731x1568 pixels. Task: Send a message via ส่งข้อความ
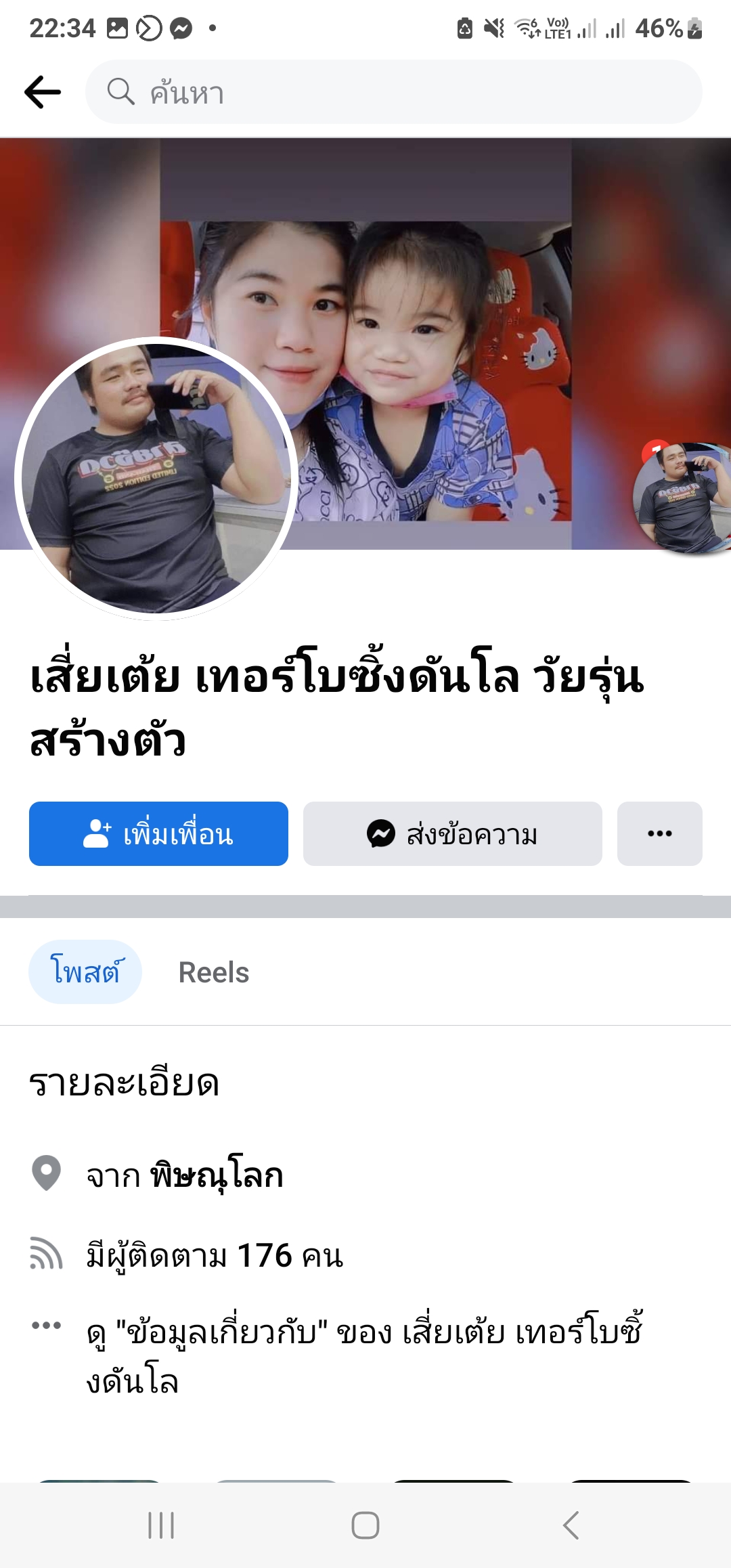click(452, 833)
